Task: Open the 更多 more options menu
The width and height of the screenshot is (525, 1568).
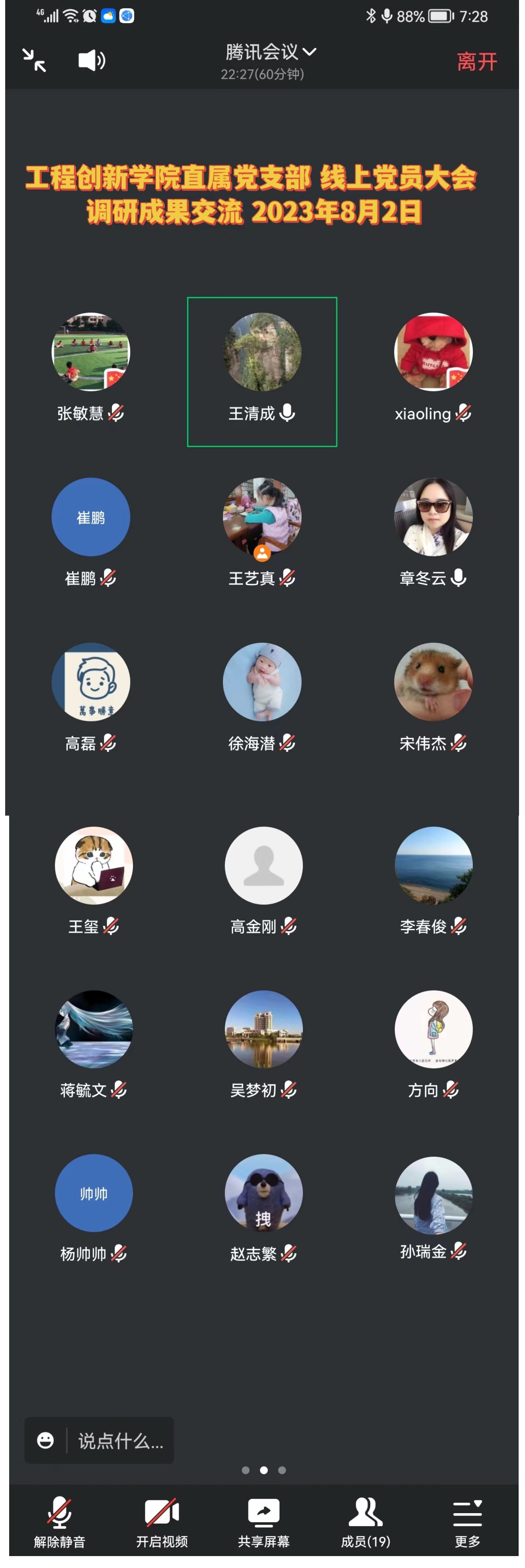Action: click(467, 1521)
